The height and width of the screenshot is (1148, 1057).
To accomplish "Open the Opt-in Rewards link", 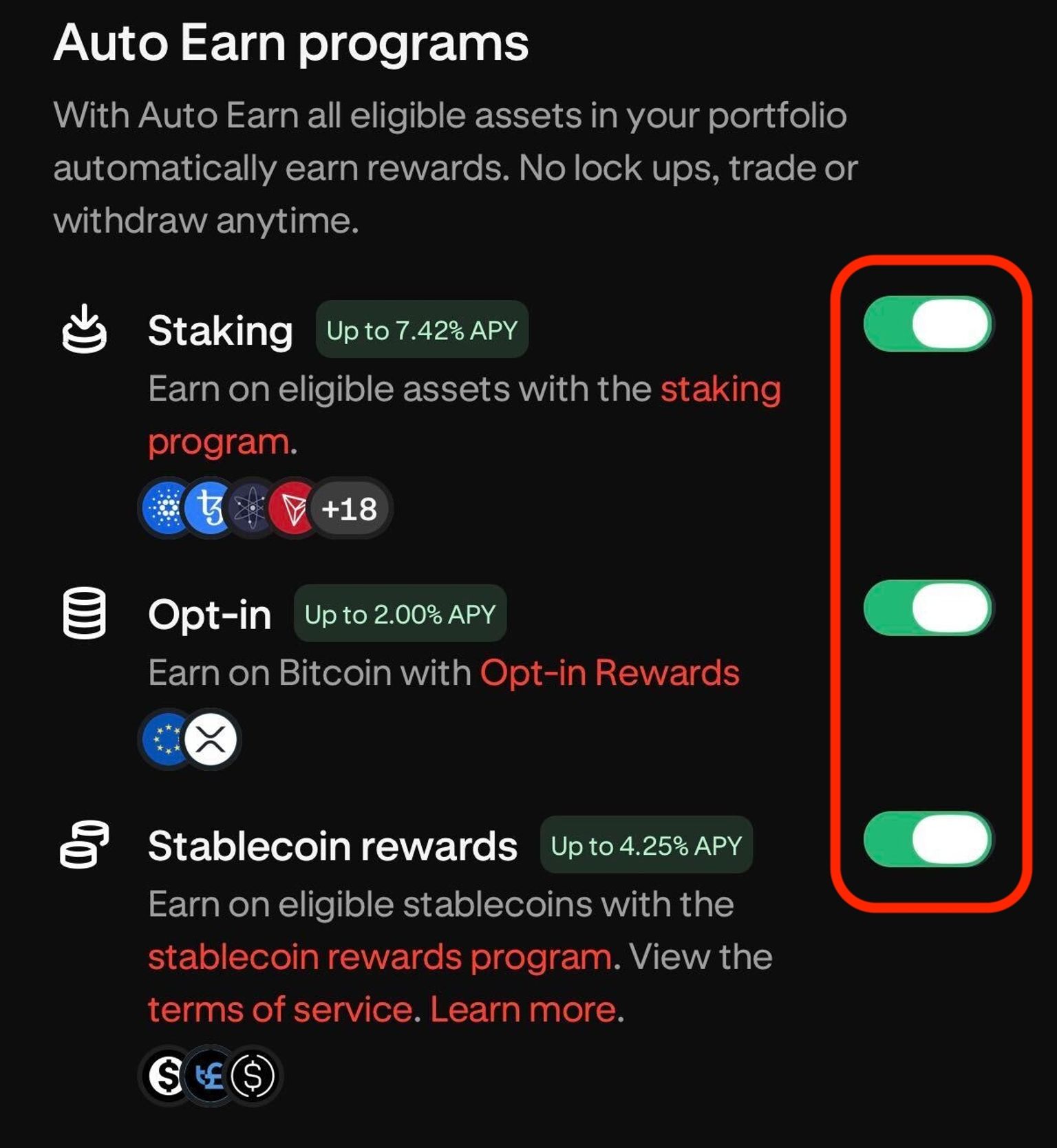I will (609, 673).
